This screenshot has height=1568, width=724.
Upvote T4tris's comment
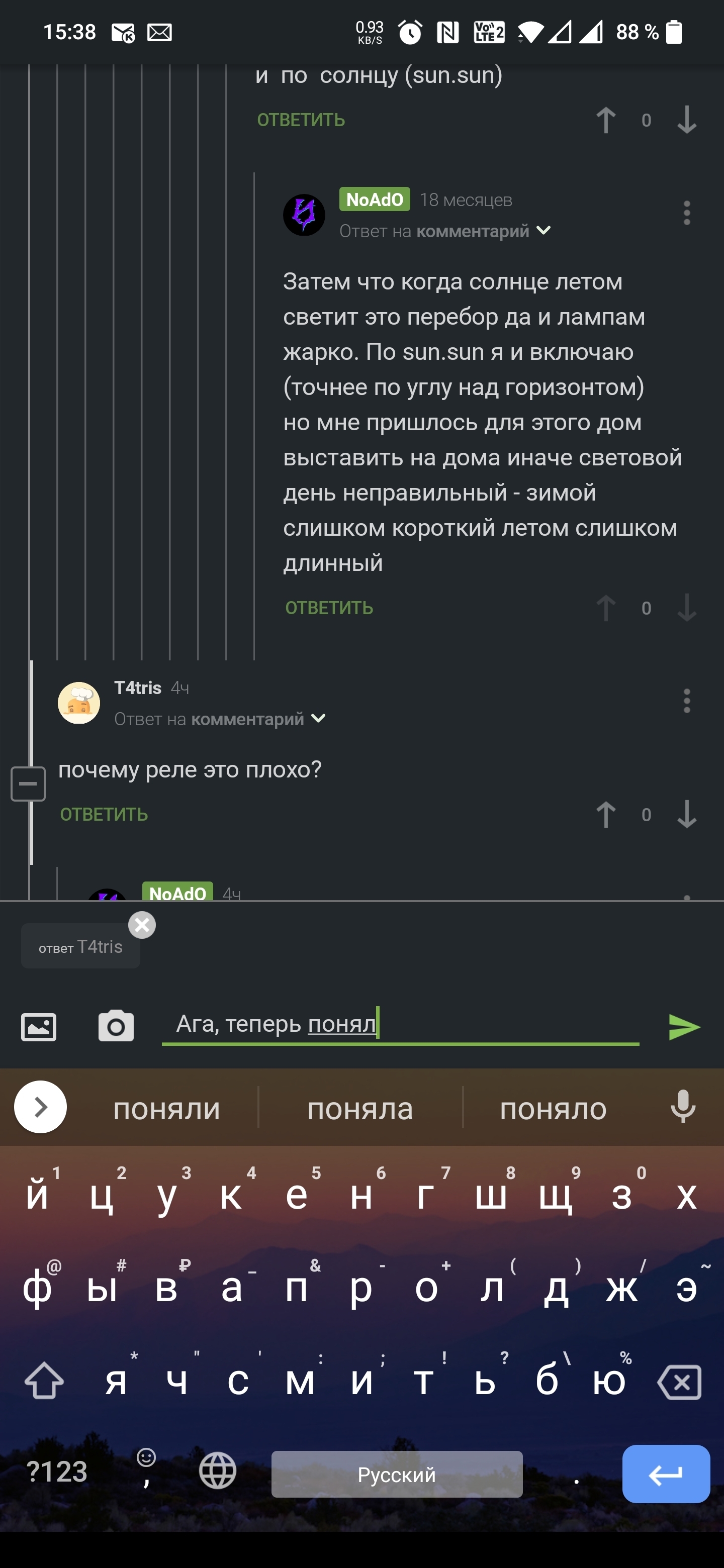pos(605,815)
